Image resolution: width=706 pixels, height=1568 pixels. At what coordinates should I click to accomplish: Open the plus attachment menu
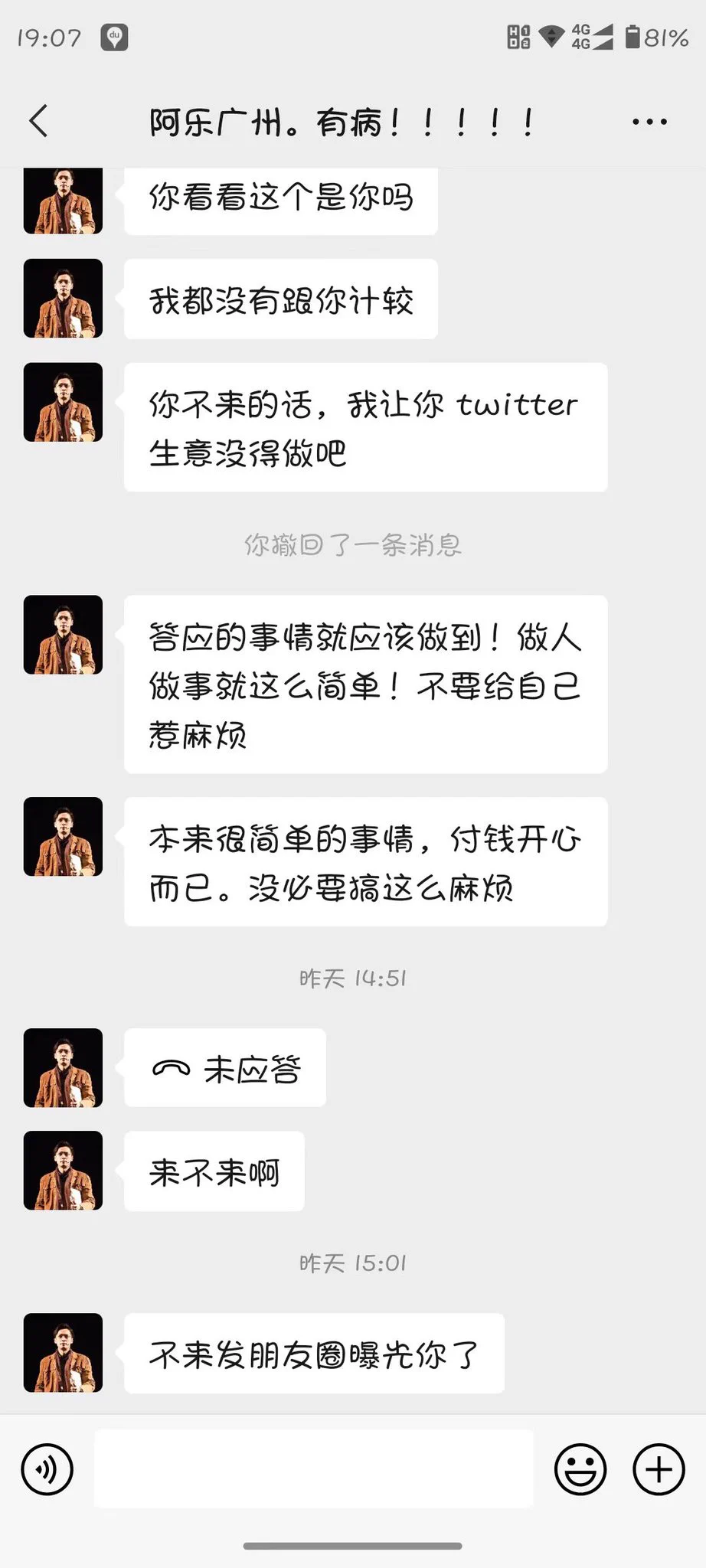(659, 1469)
